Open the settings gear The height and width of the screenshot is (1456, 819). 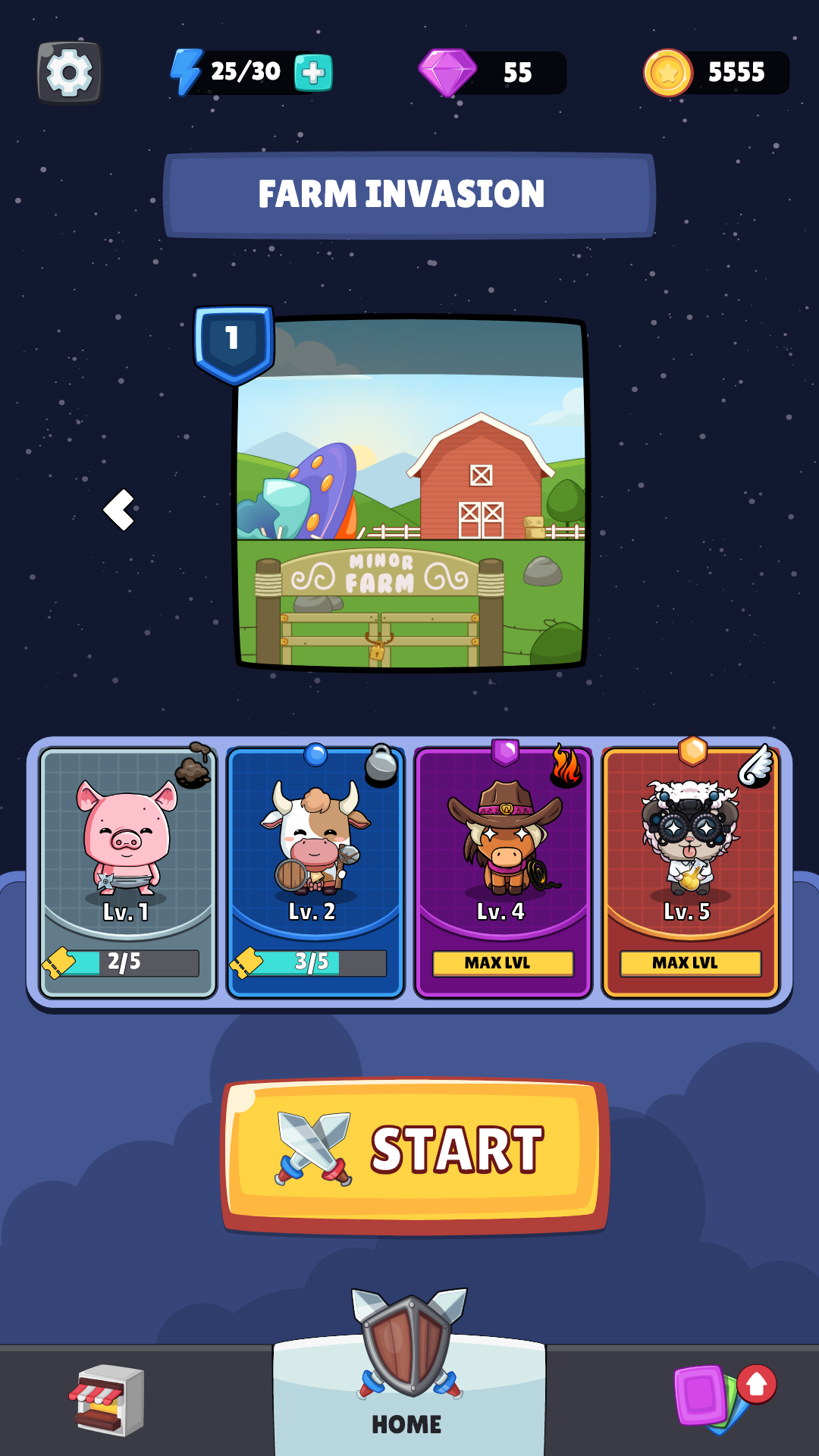pos(70,73)
